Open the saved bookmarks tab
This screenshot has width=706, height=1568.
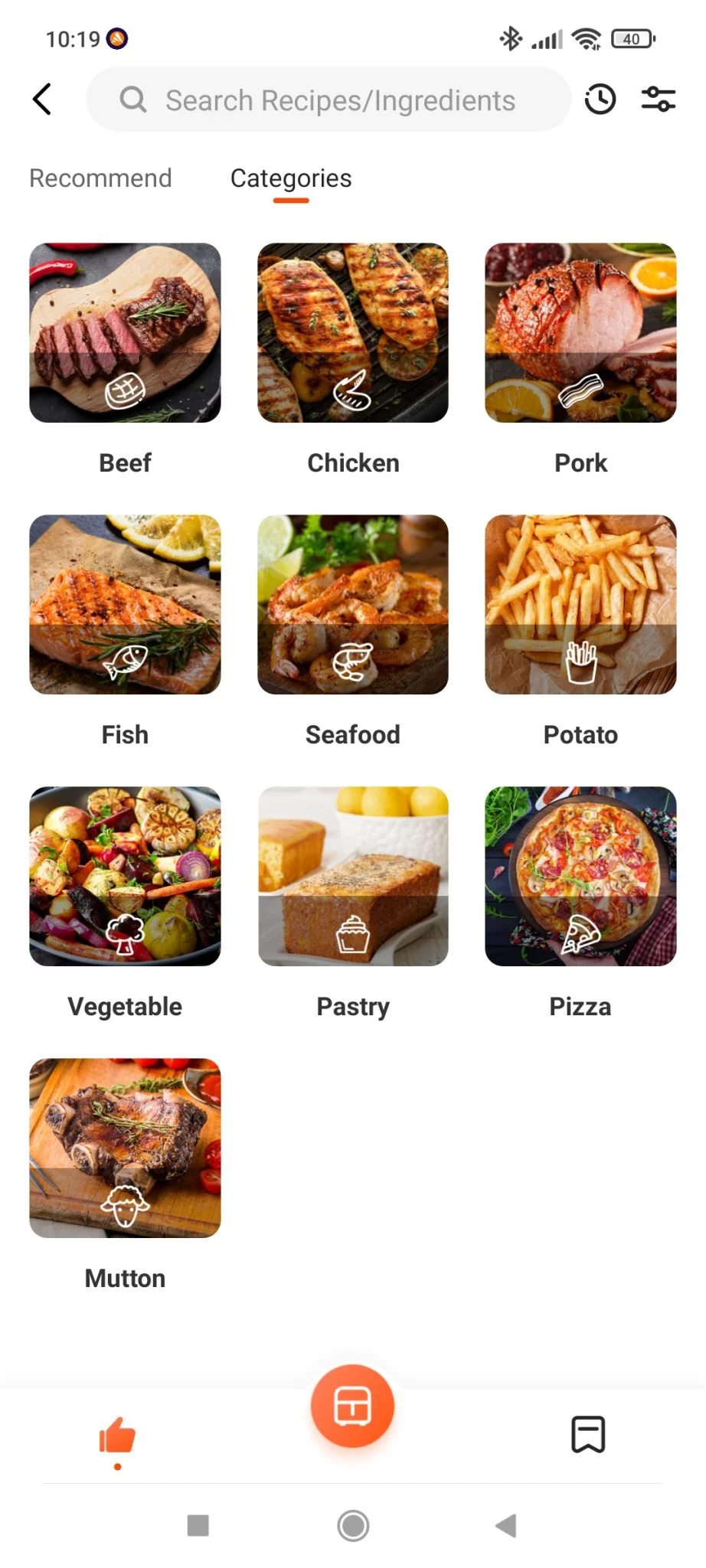[x=588, y=1434]
